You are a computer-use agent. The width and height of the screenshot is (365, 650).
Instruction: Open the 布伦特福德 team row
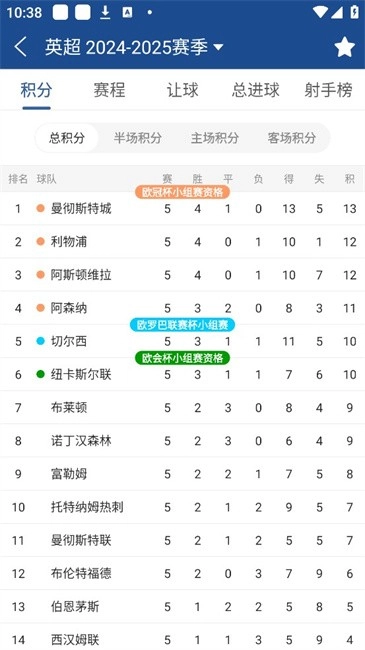tap(182, 573)
